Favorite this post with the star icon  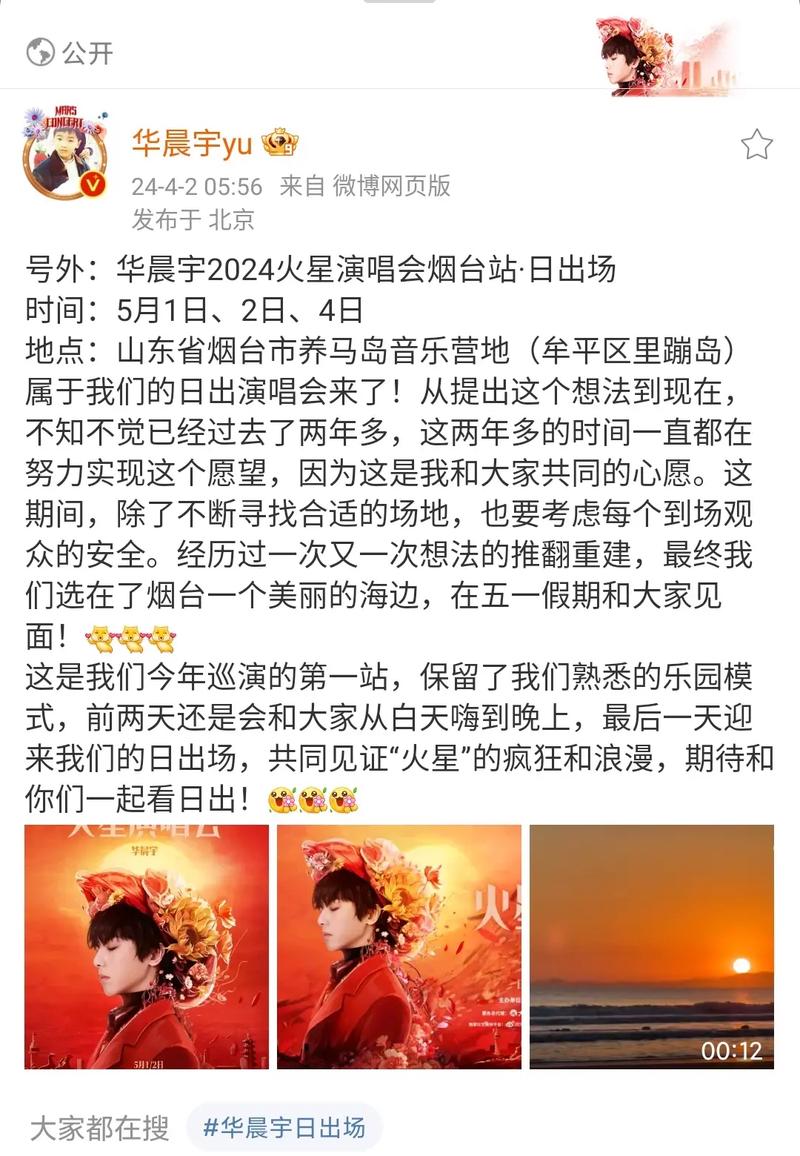click(756, 145)
